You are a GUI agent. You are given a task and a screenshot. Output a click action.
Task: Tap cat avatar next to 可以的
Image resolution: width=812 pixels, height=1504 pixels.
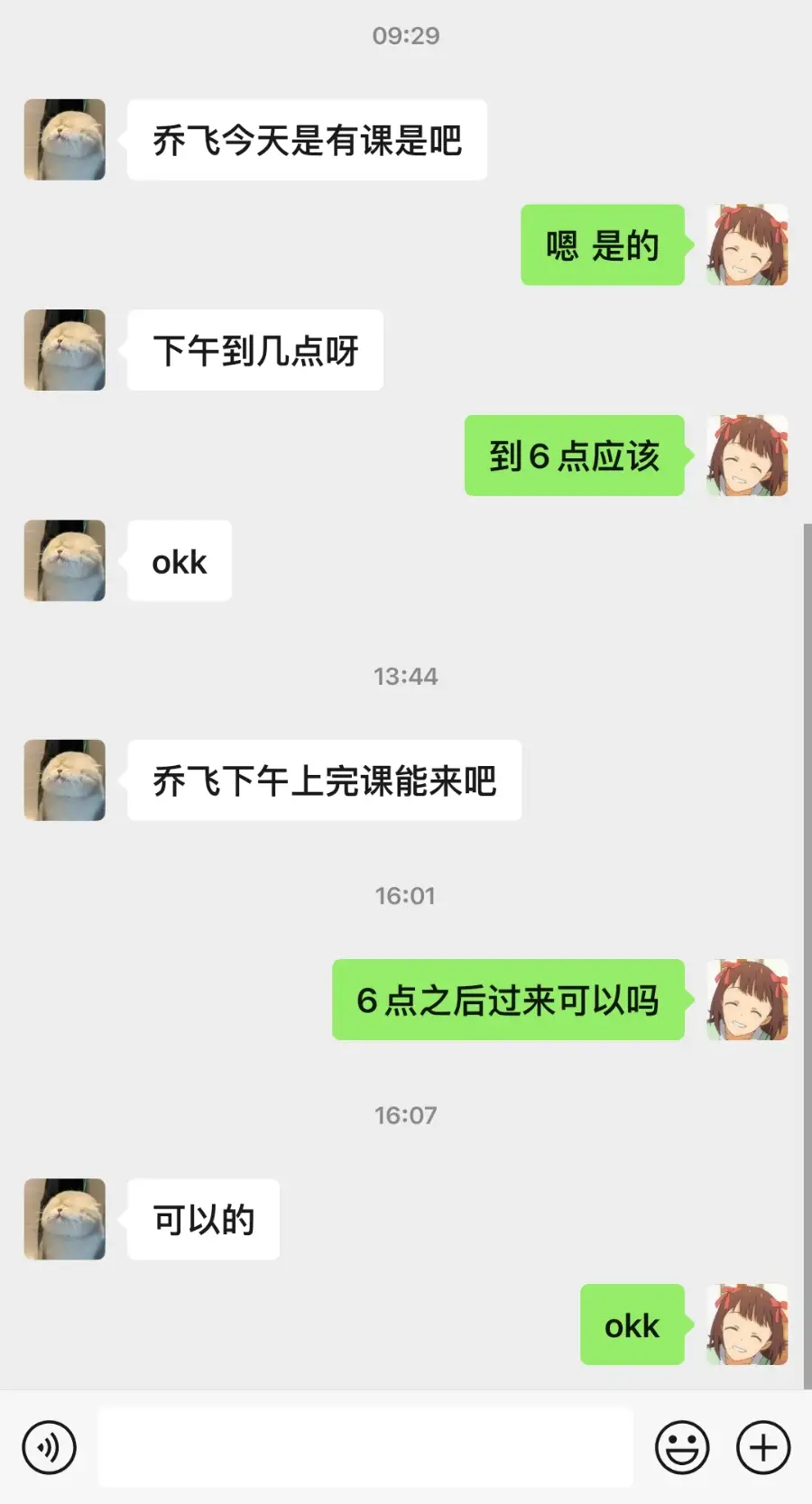[64, 1219]
